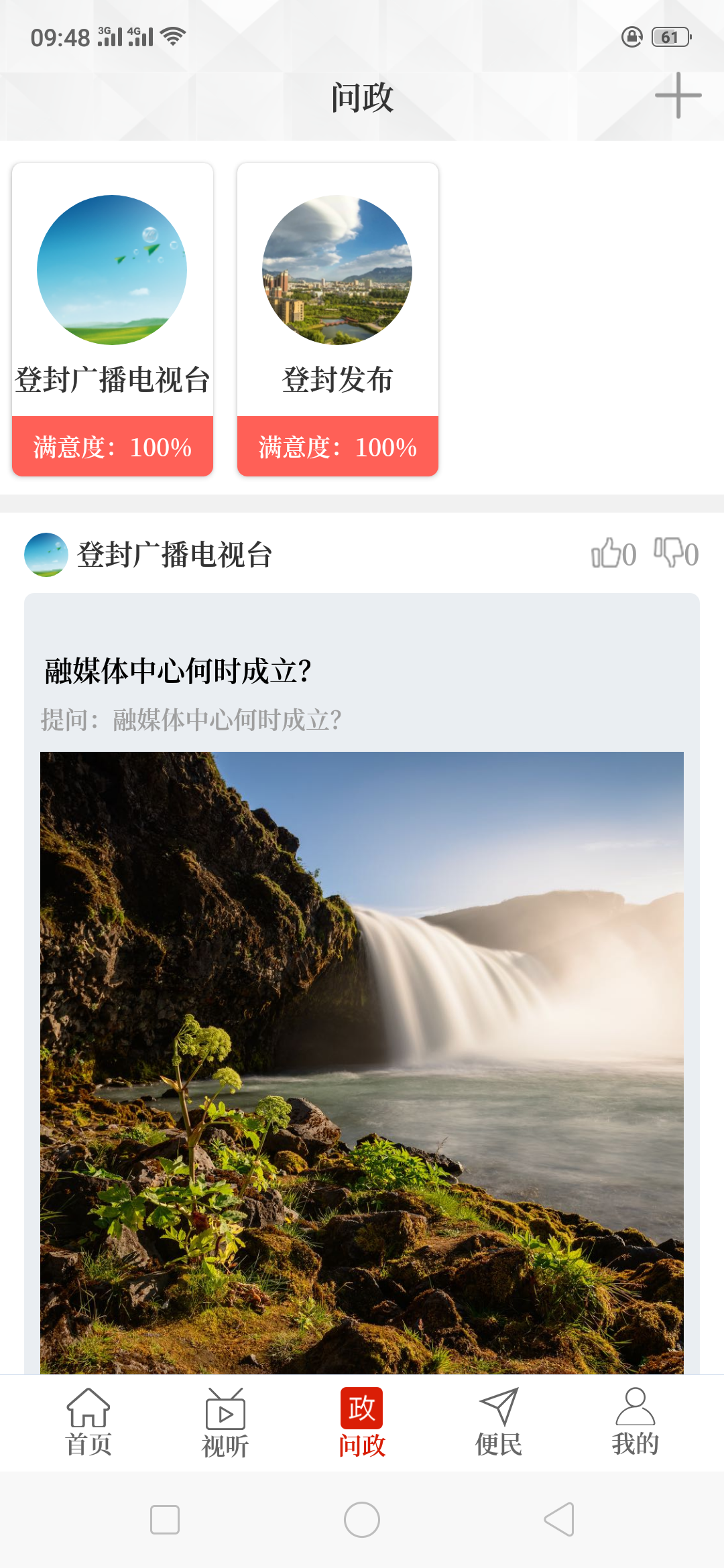Tap the plus icon to add question
The width and height of the screenshot is (724, 1568).
[678, 96]
